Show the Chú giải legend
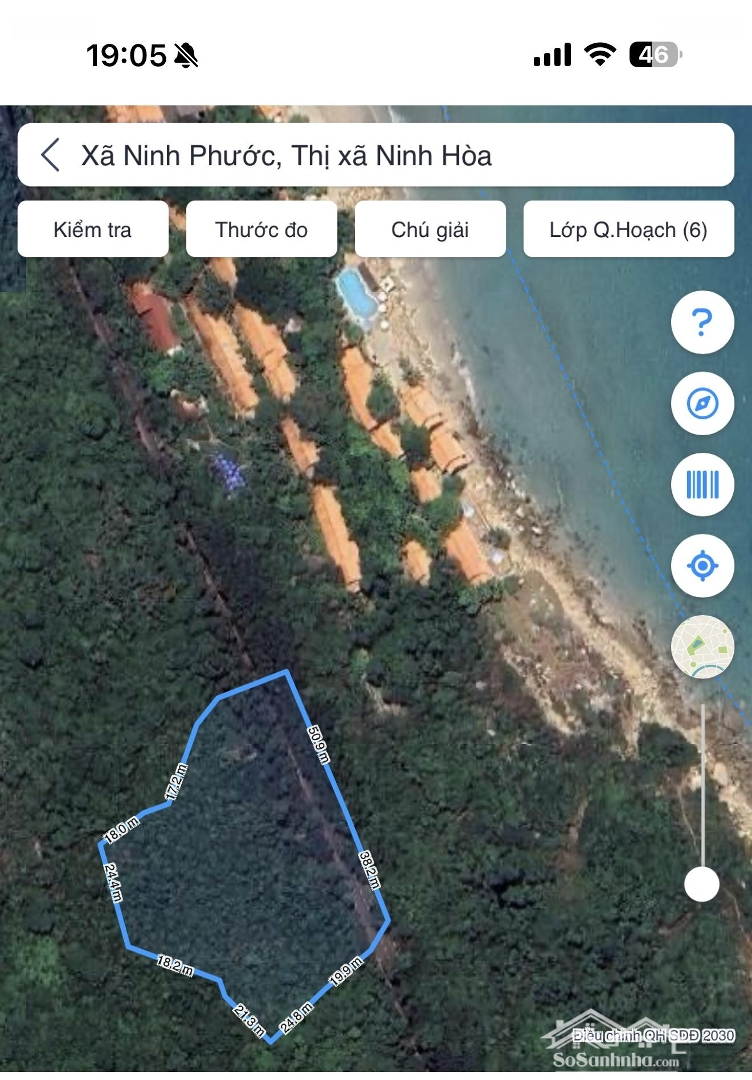Viewport: 752px width, 1080px height. 430,230
